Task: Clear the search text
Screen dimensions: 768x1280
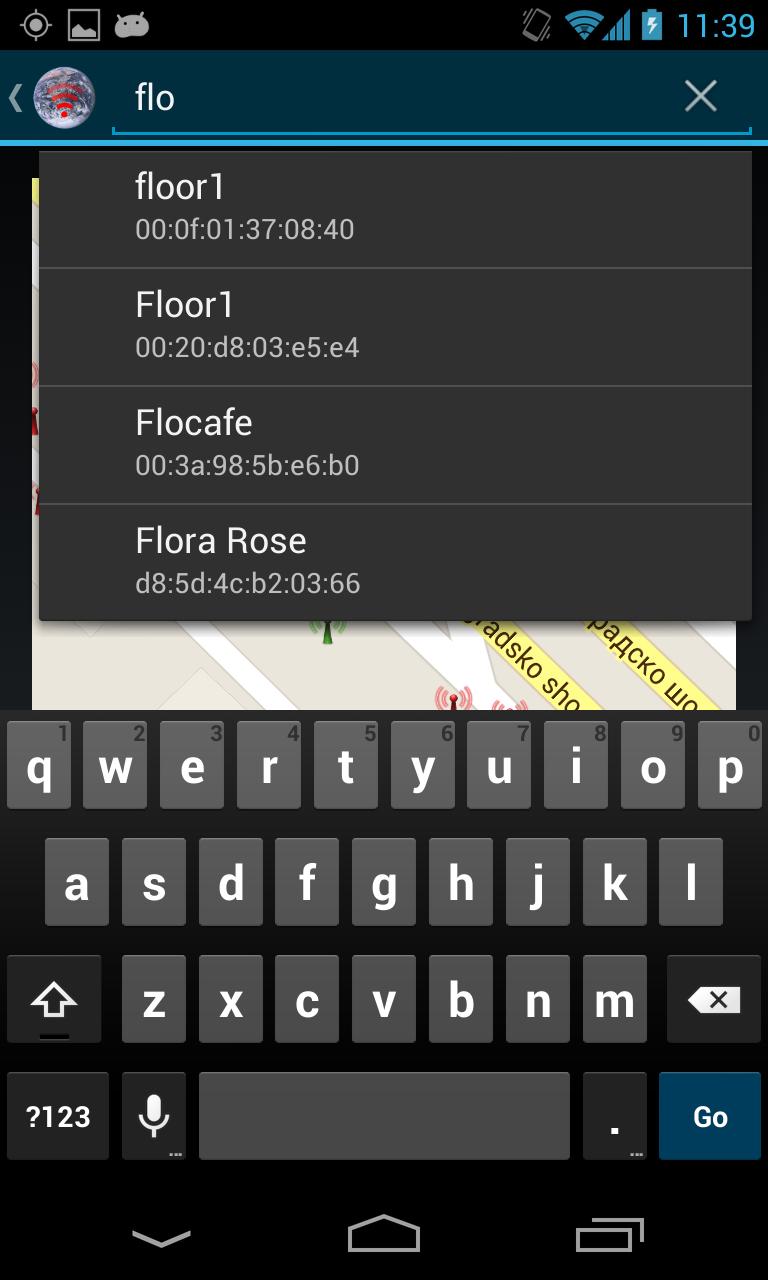Action: (700, 96)
